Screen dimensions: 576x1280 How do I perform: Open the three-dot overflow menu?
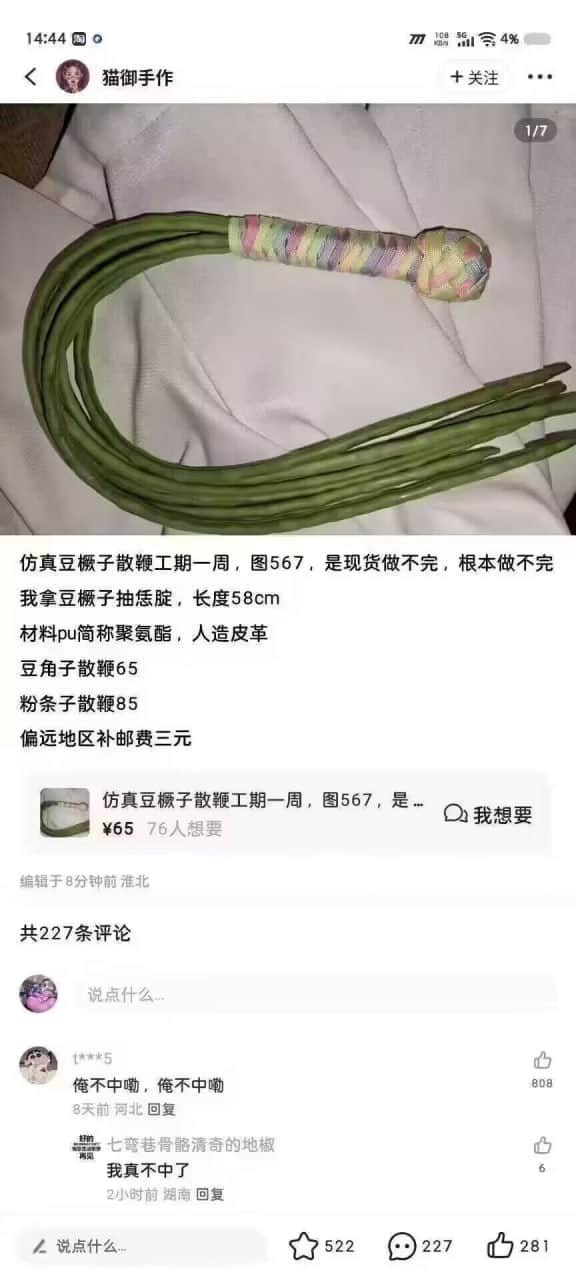[540, 77]
